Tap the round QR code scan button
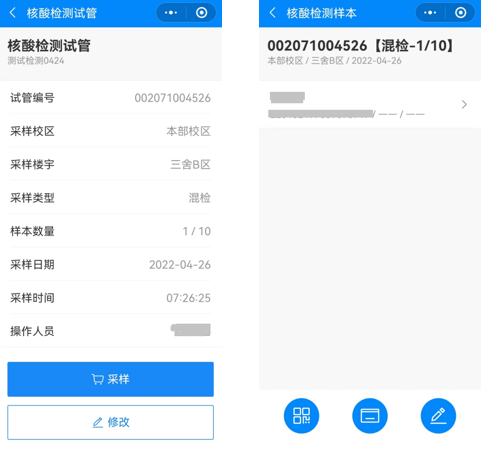The width and height of the screenshot is (482, 453). tap(301, 416)
